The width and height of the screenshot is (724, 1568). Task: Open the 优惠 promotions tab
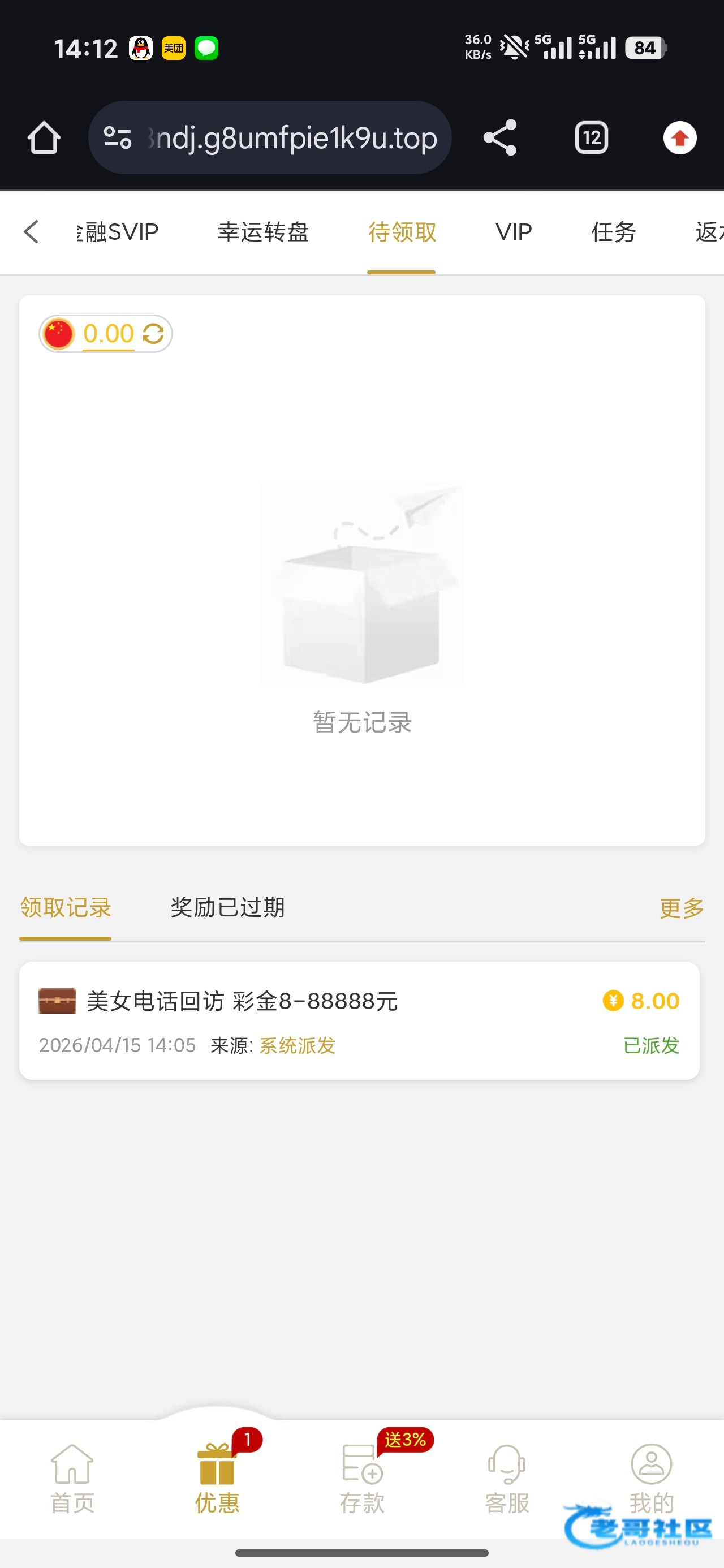click(217, 1479)
